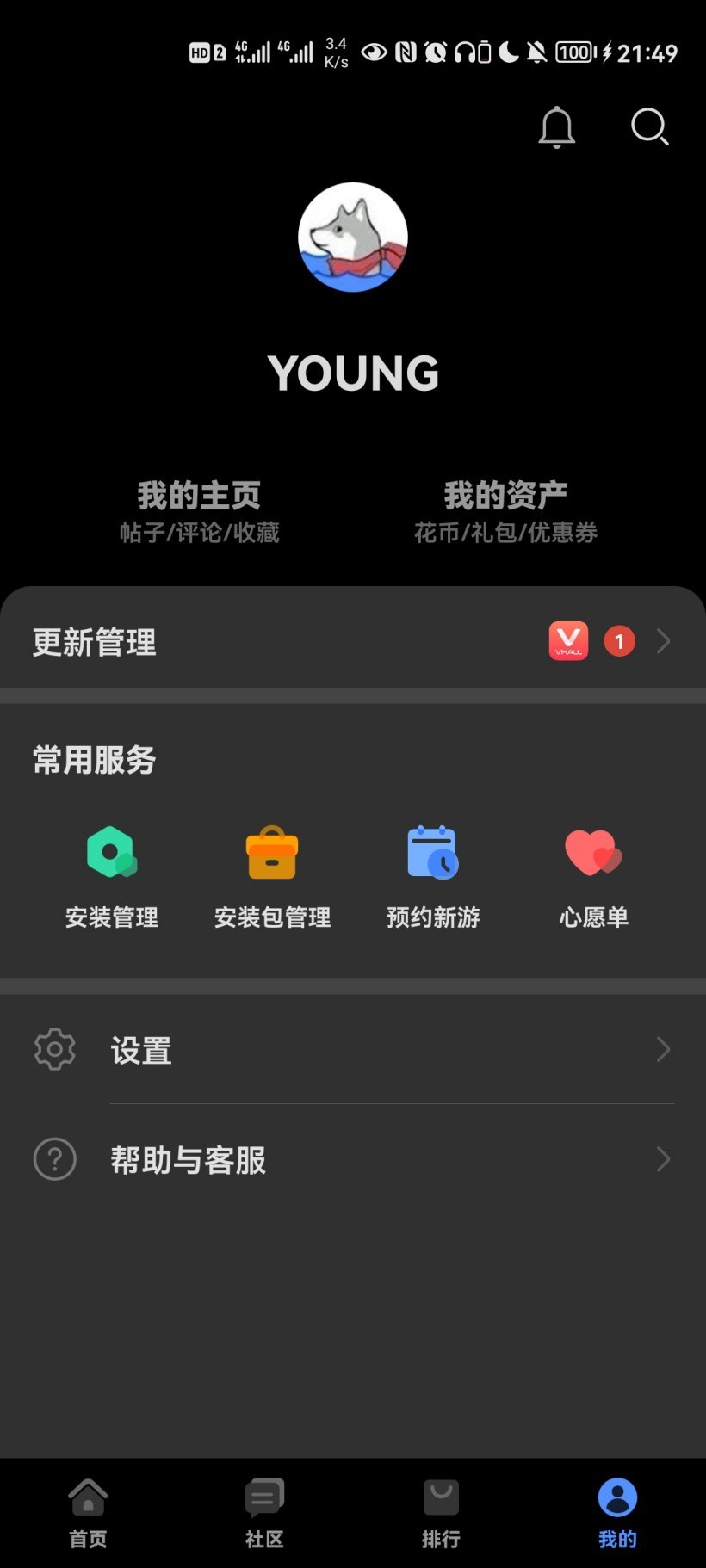The width and height of the screenshot is (706, 1568).
Task: Switch to the 首页 tab
Action: pyautogui.click(x=88, y=1513)
